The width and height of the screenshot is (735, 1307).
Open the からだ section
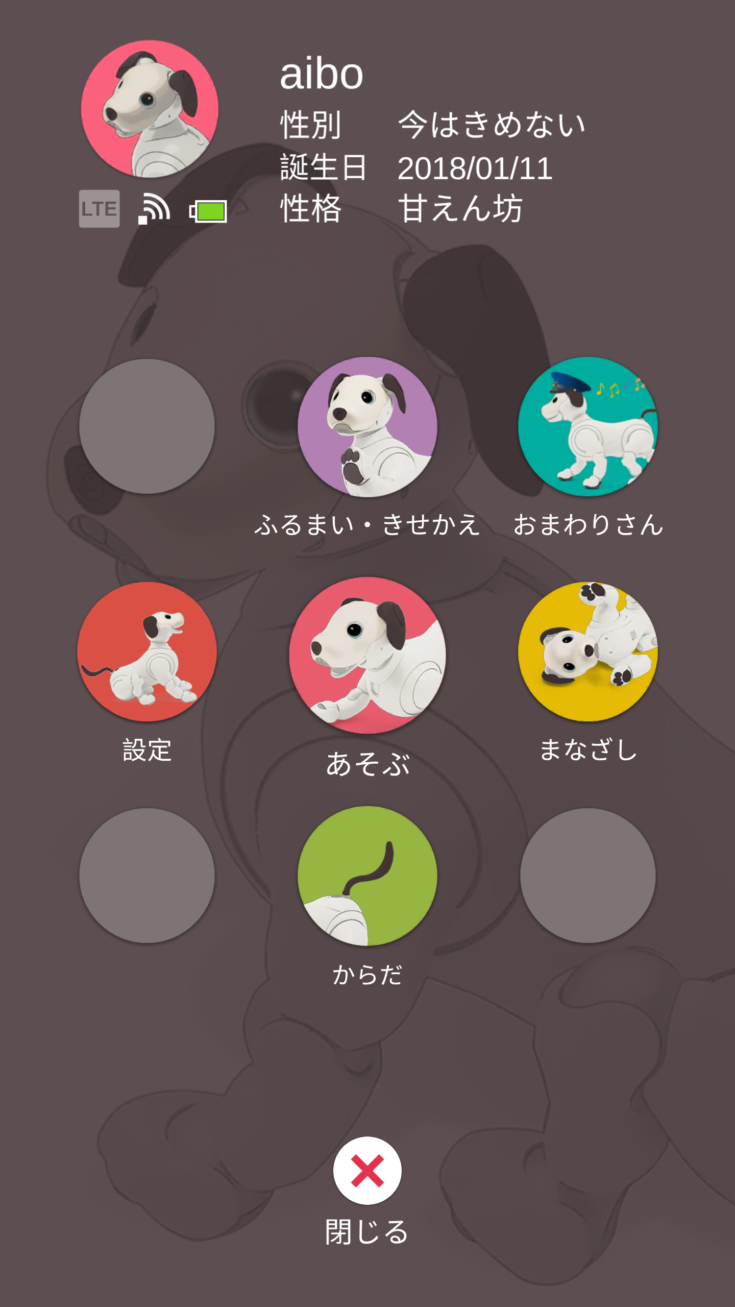(x=367, y=876)
